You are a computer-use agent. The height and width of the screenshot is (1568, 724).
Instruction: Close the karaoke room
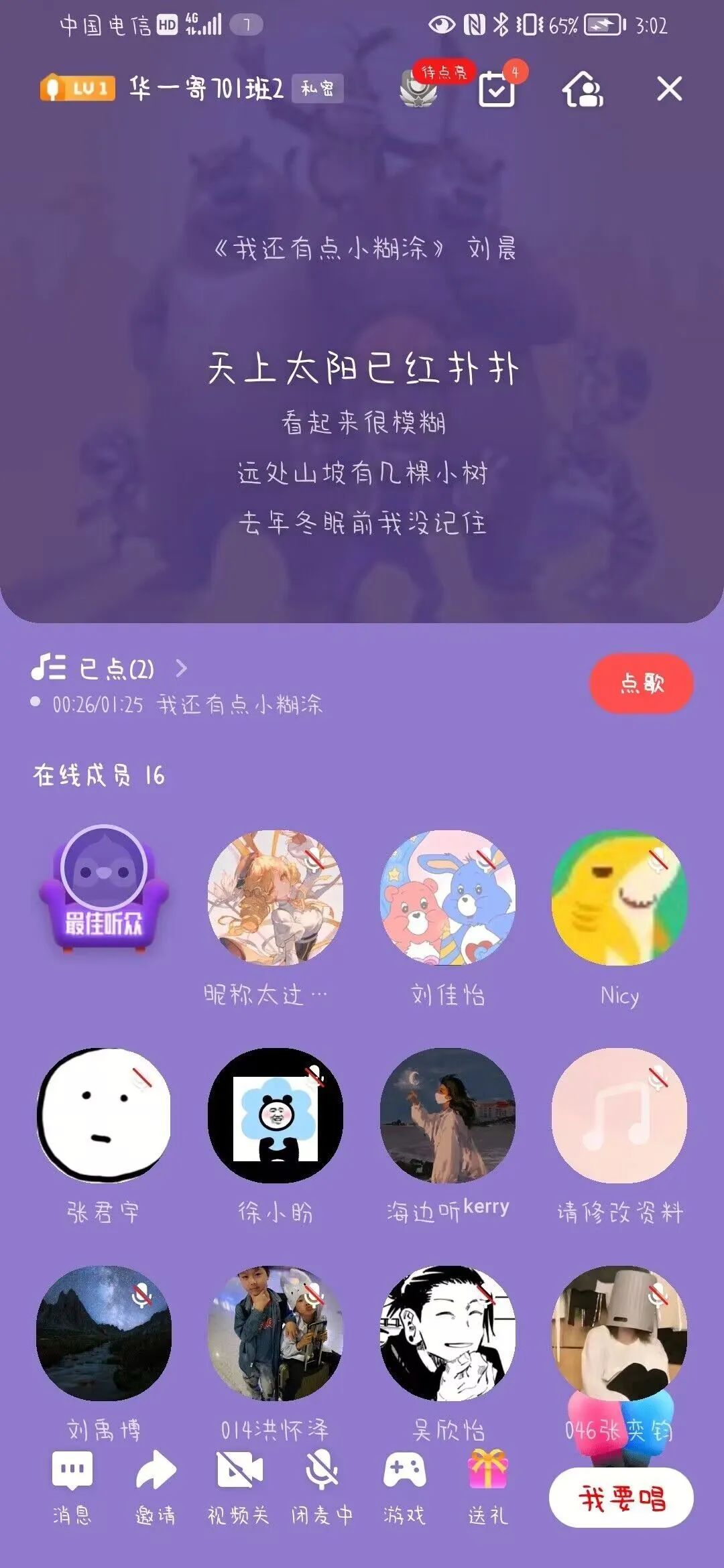[x=668, y=88]
